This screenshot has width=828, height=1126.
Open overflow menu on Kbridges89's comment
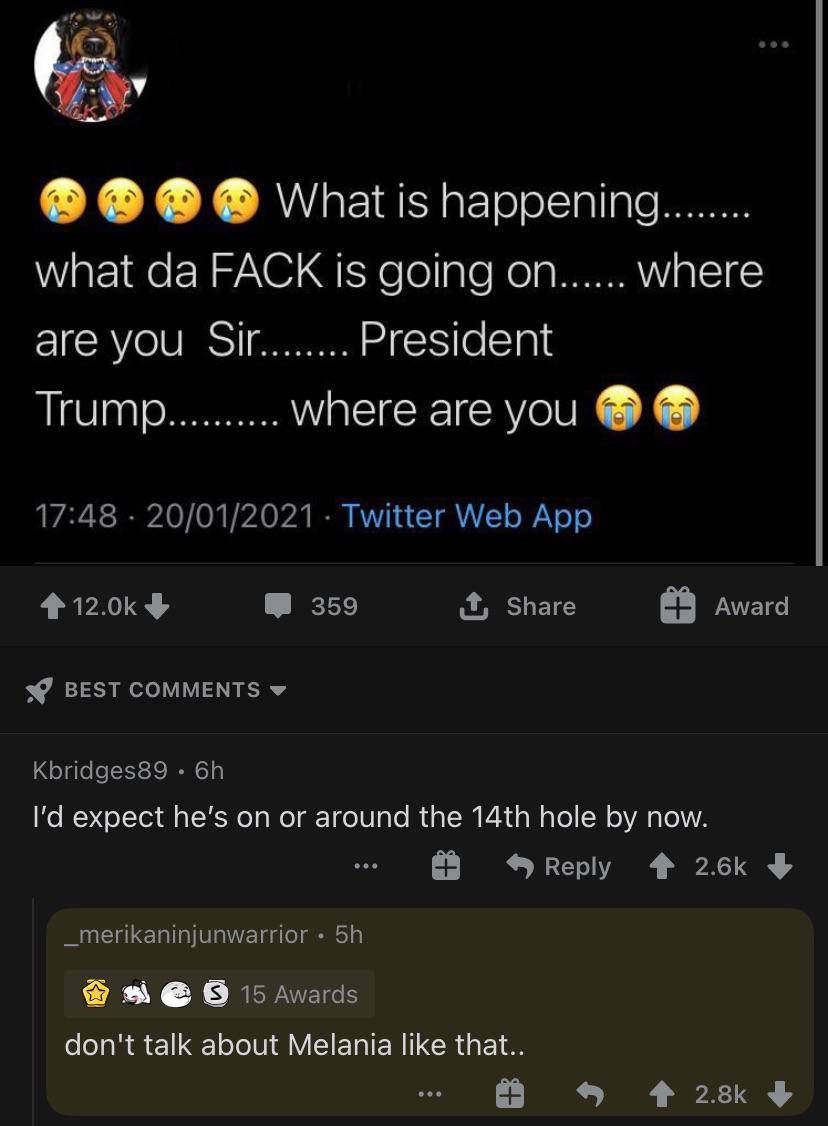pyautogui.click(x=368, y=866)
